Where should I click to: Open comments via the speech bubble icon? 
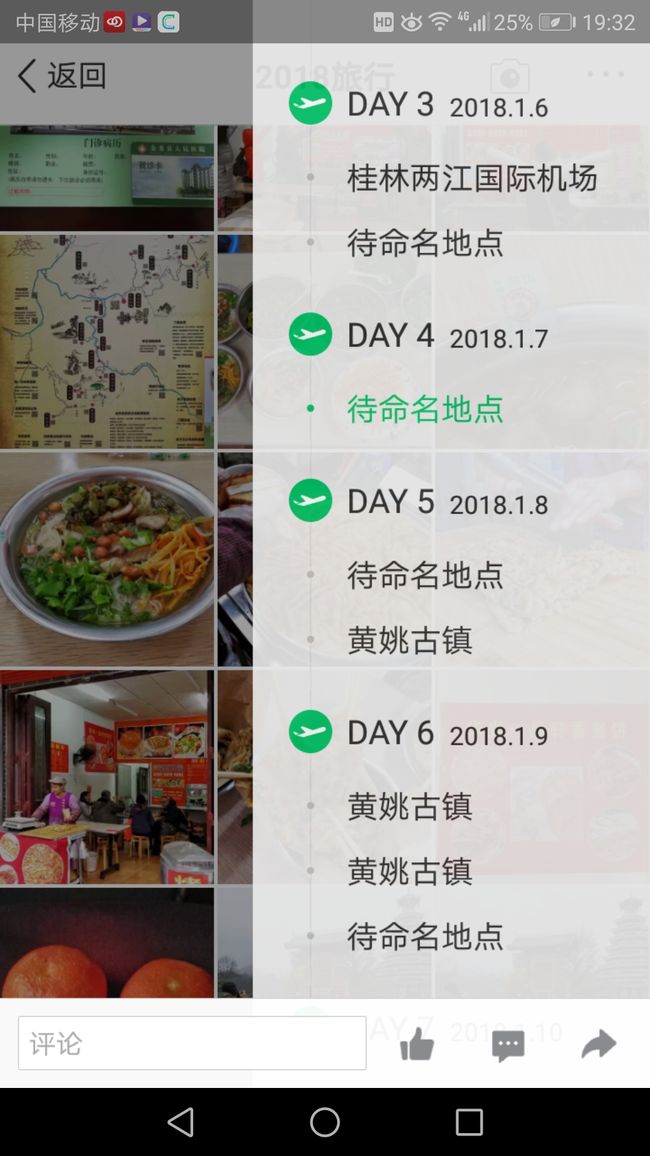point(508,1045)
